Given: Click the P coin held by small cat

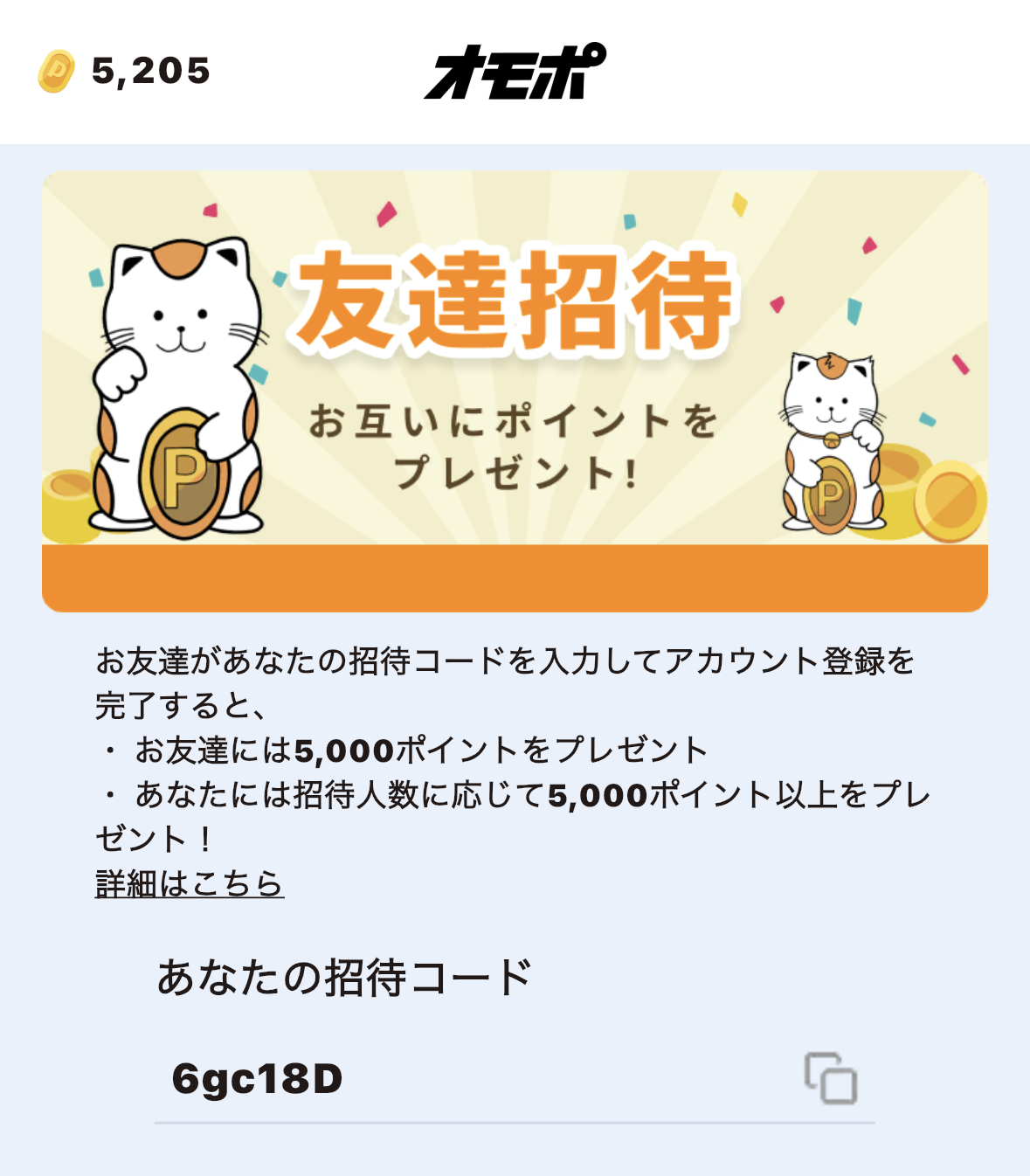Looking at the screenshot, I should click(830, 498).
